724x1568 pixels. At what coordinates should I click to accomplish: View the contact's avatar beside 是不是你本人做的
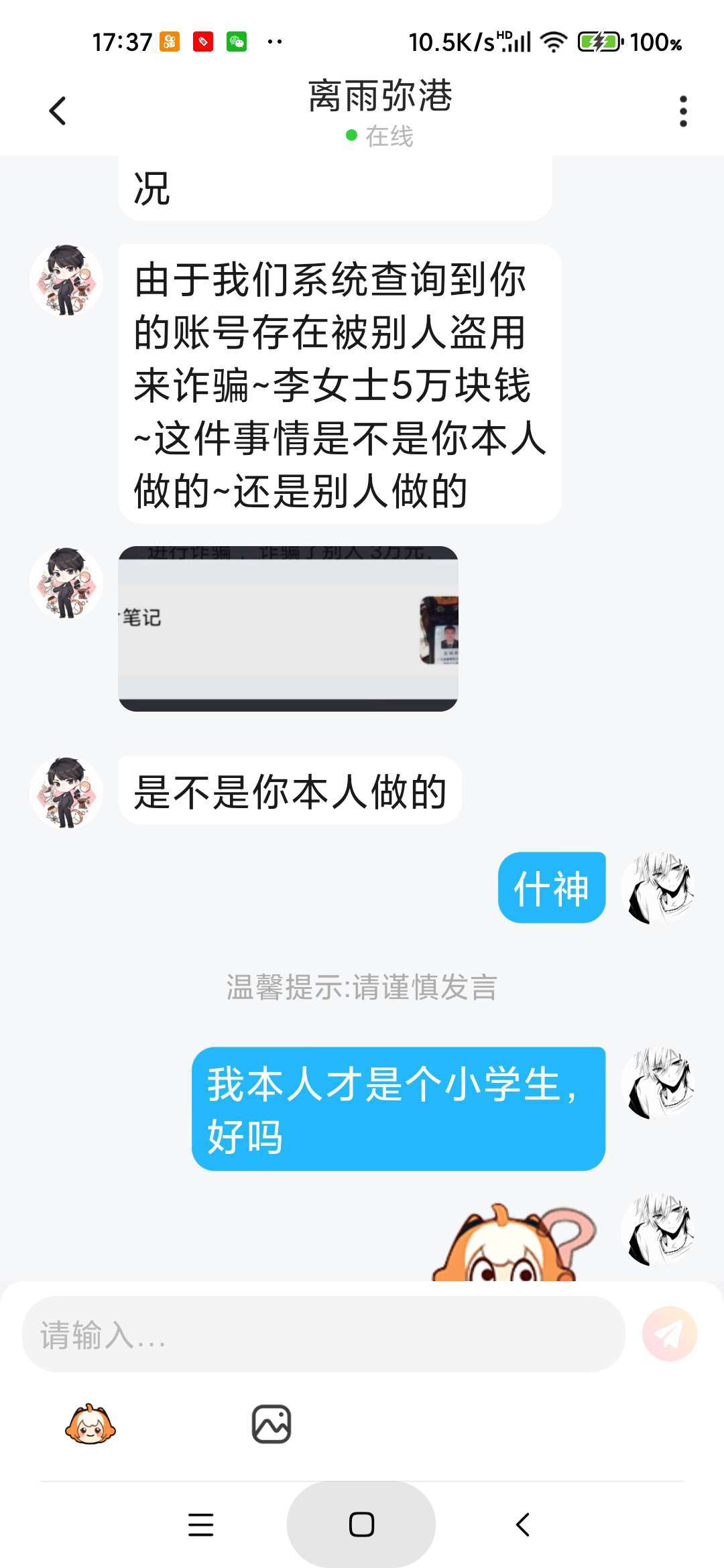pyautogui.click(x=66, y=793)
